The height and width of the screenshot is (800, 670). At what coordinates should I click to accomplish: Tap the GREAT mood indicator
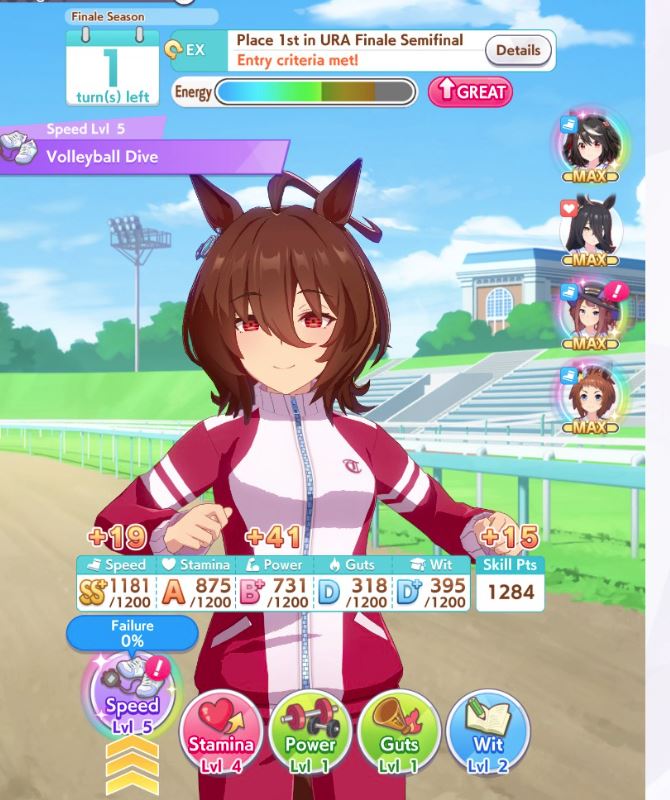[469, 92]
